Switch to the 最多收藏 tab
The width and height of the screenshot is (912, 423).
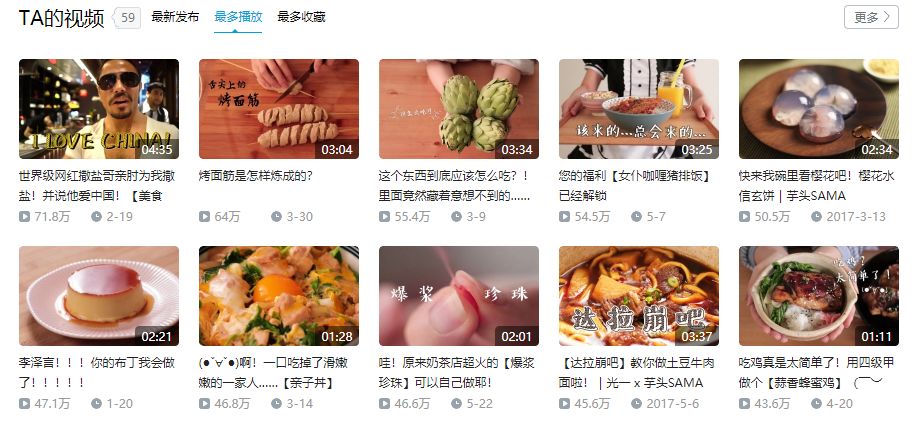pyautogui.click(x=301, y=17)
